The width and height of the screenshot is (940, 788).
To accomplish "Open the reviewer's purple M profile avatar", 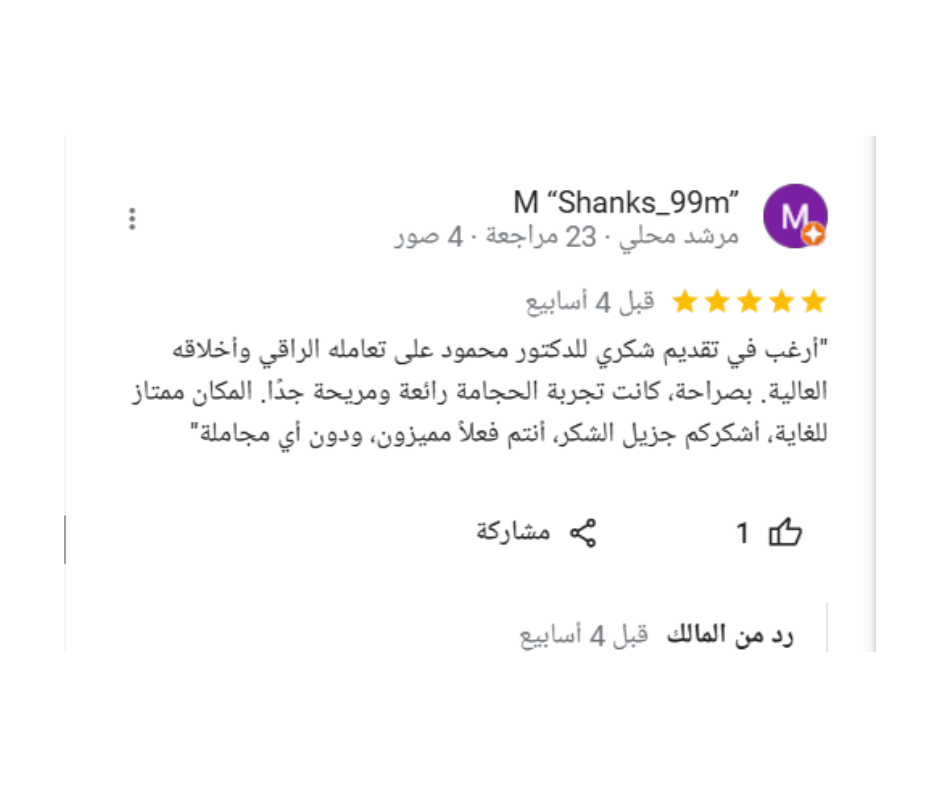I will pyautogui.click(x=794, y=216).
